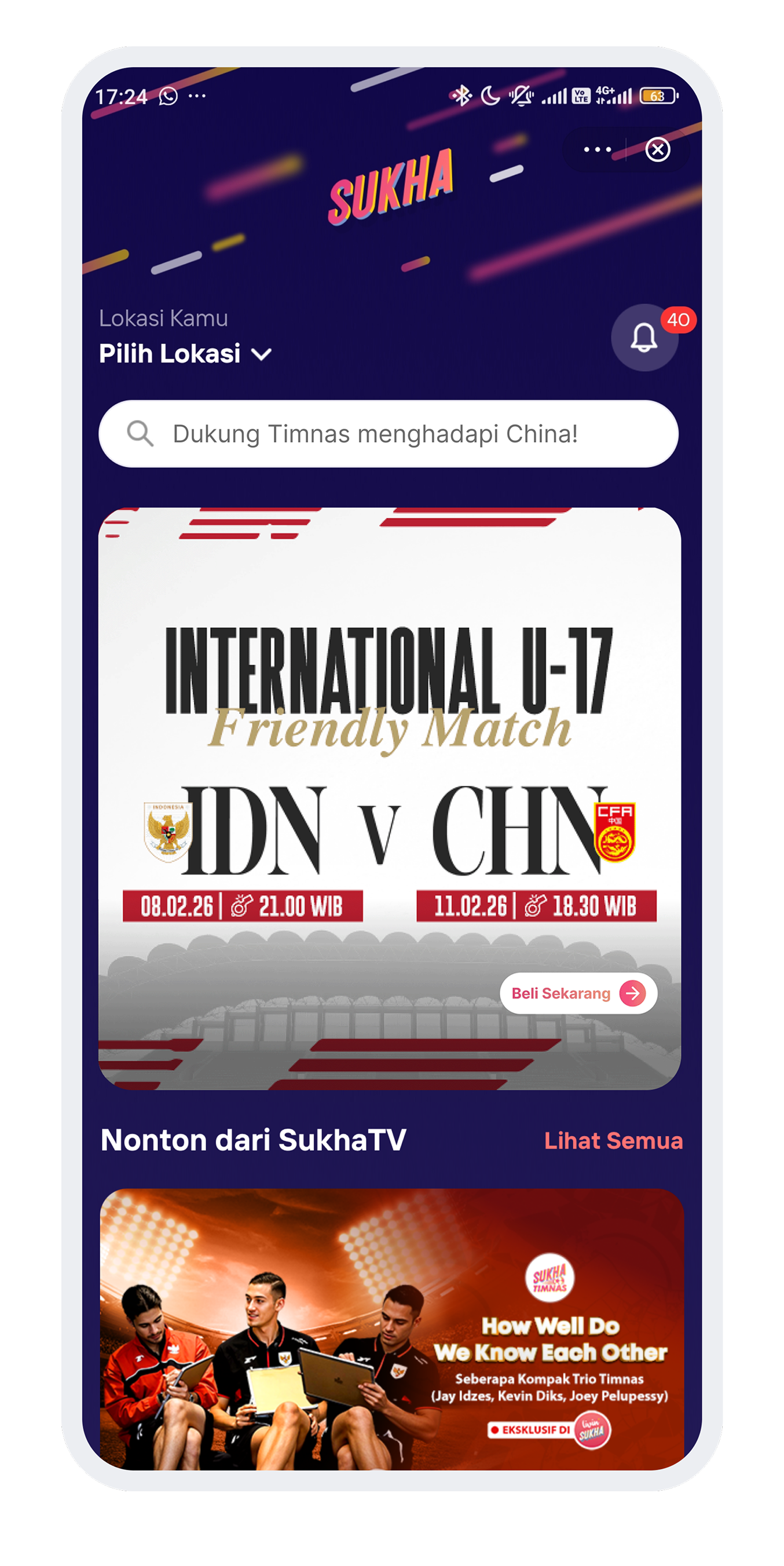This screenshot has height=1566, width=784.
Task: Open the IDN v CHN friendly match banner
Action: pos(389,760)
